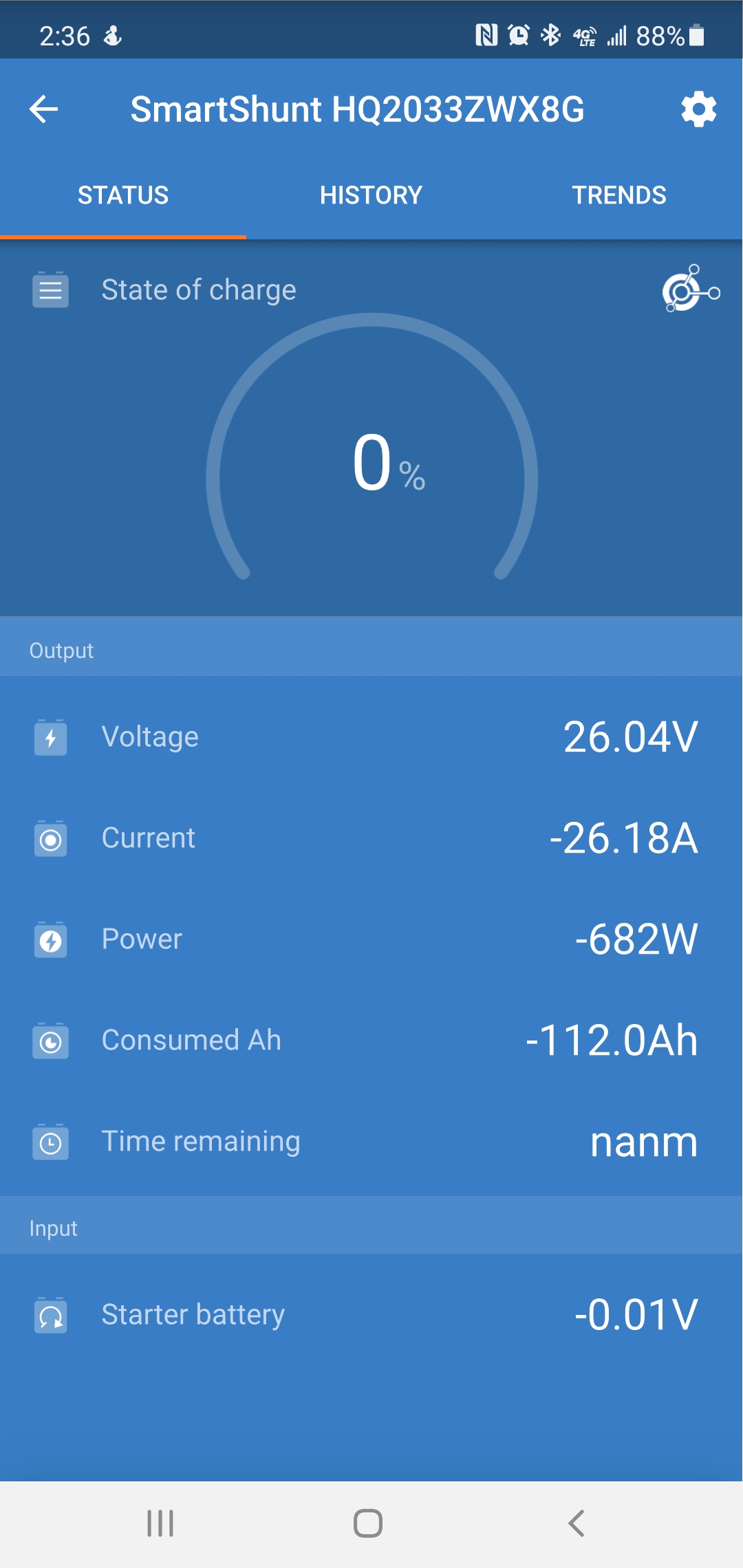Viewport: 743px width, 1568px height.
Task: Open recent apps from the navigation bar
Action: (x=160, y=1523)
